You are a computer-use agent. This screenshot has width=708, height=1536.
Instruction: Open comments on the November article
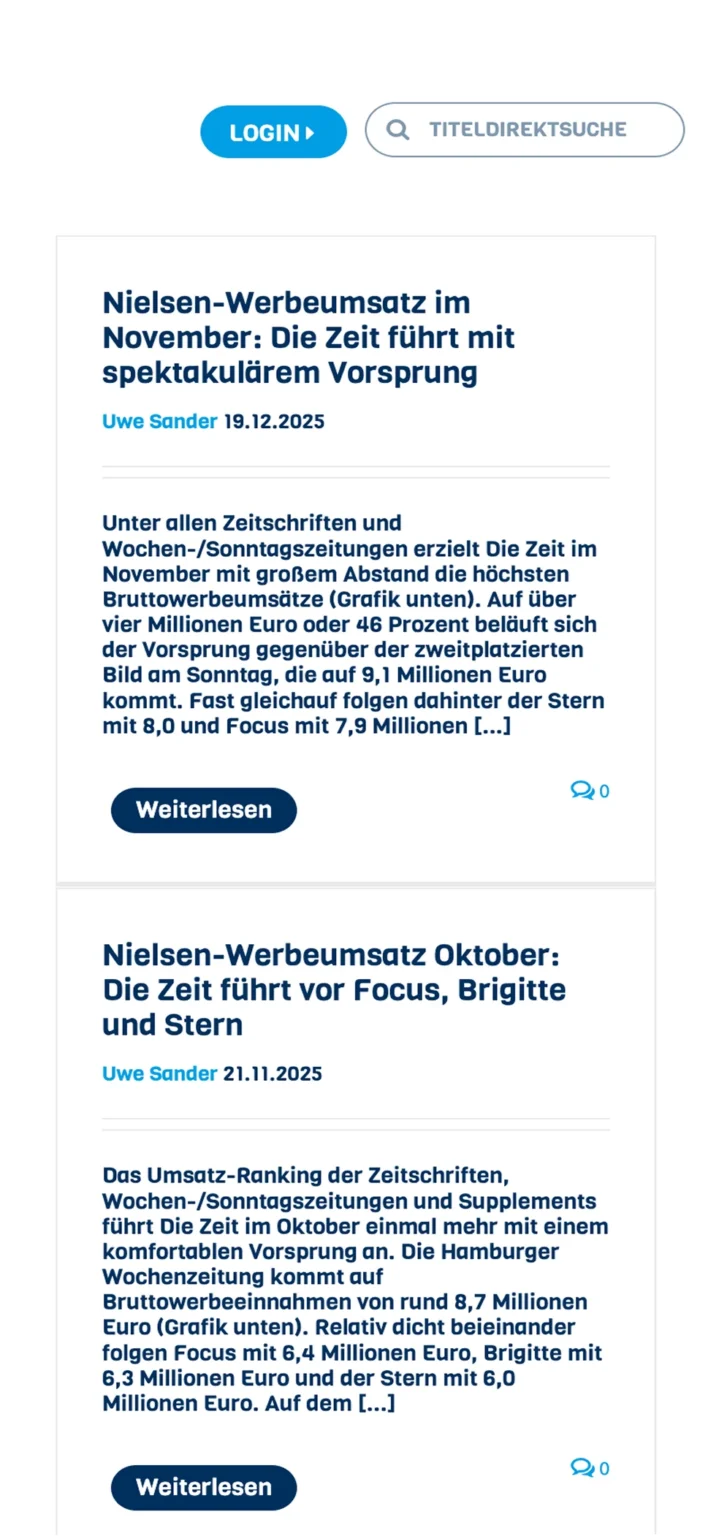pyautogui.click(x=590, y=791)
